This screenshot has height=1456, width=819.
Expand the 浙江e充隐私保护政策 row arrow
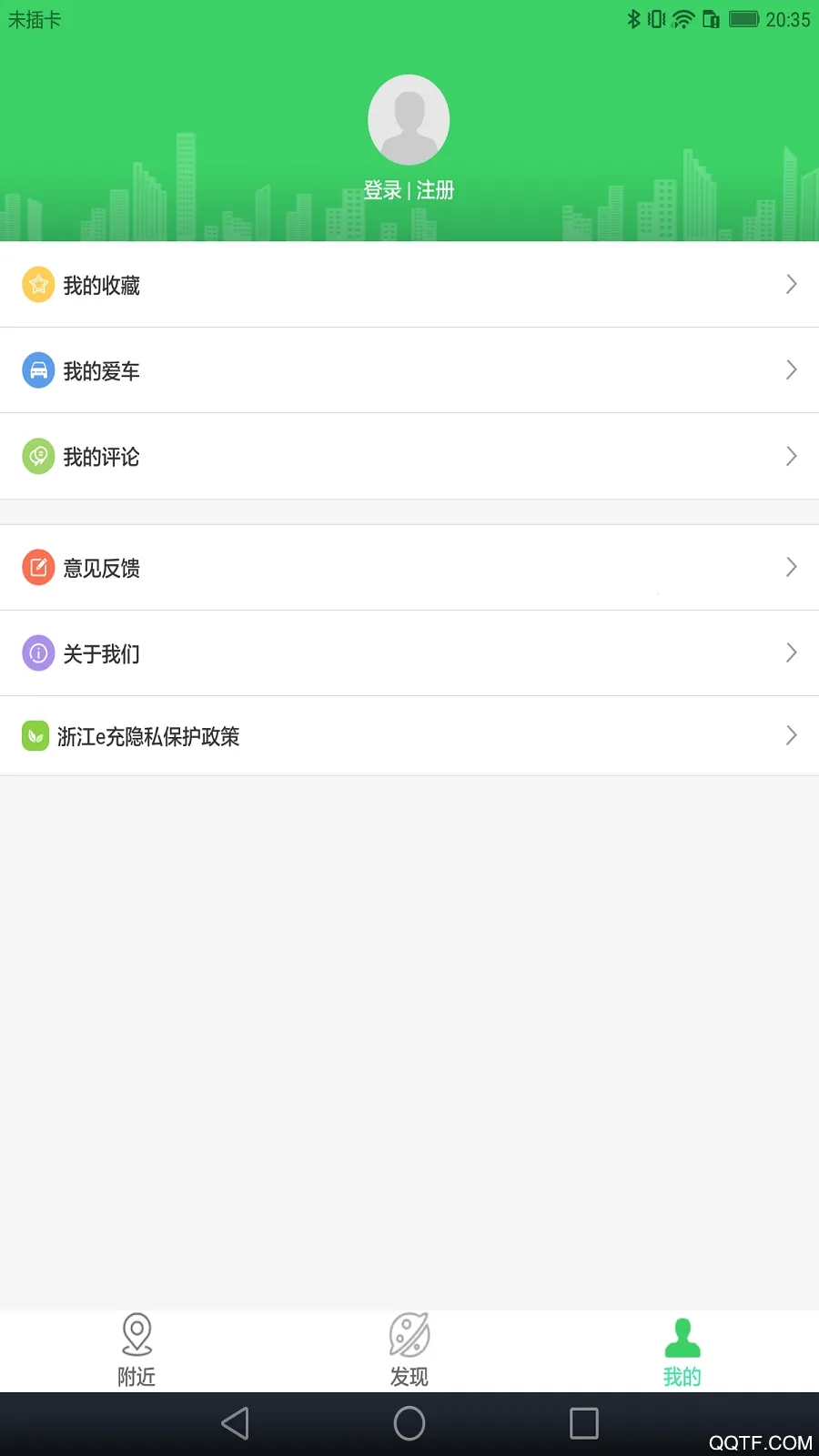point(791,735)
